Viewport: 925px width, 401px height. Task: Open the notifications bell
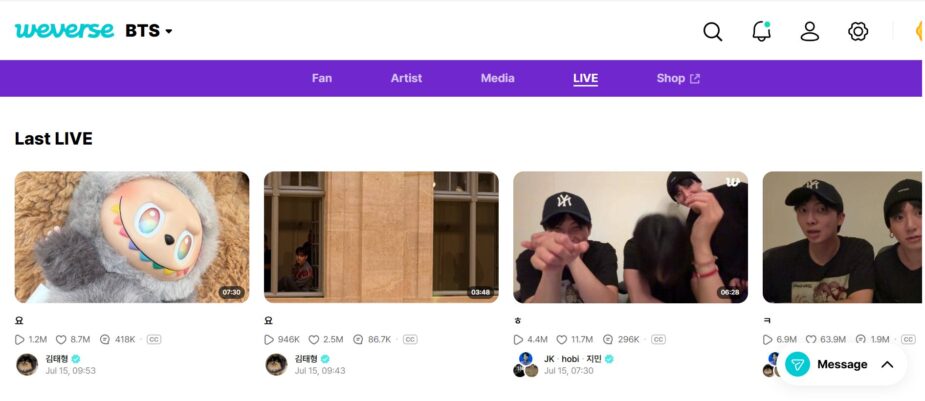761,31
